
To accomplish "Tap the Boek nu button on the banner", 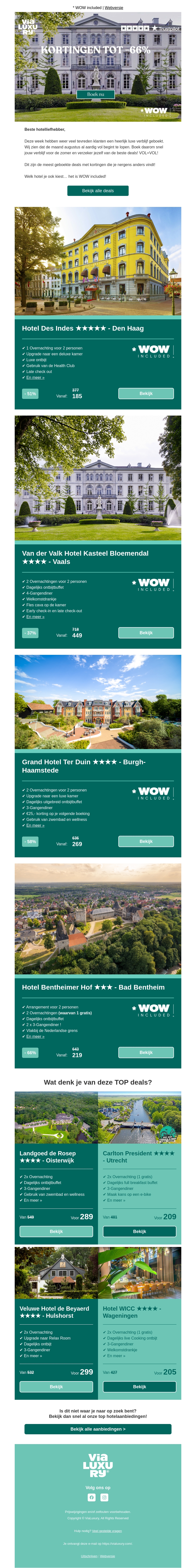I will 96,94.
